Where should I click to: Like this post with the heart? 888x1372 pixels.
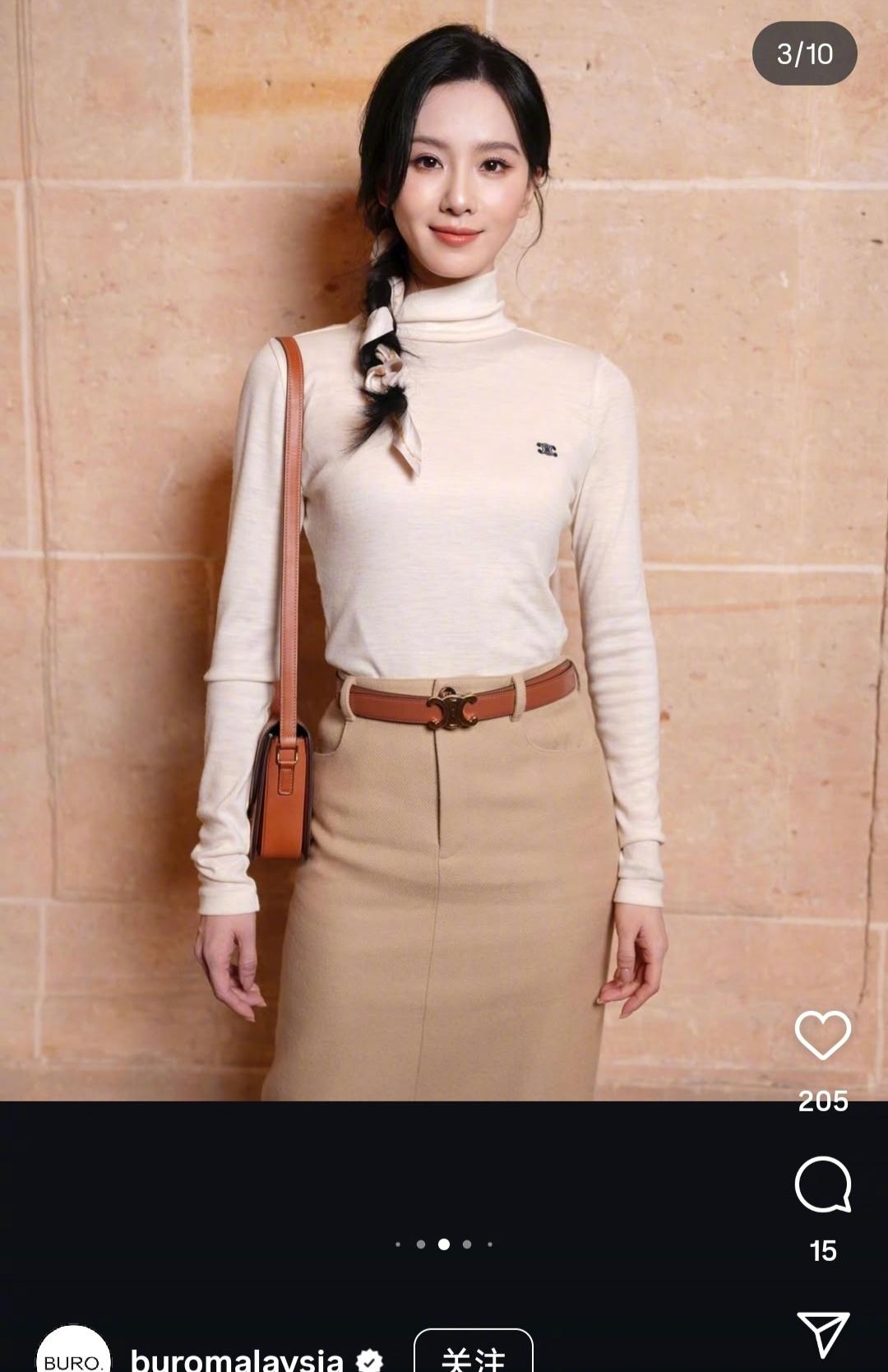(x=822, y=1035)
